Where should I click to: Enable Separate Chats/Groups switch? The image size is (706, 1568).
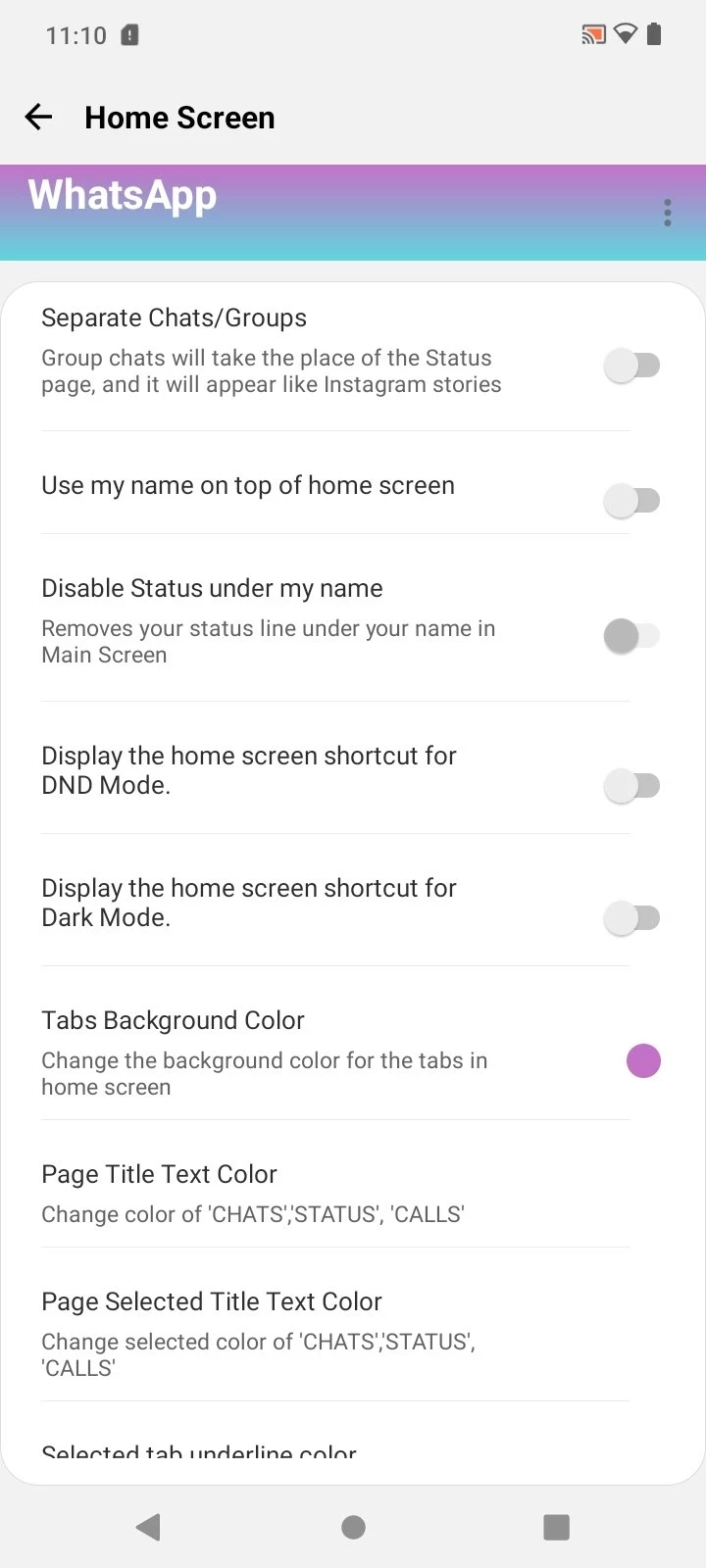tap(631, 366)
